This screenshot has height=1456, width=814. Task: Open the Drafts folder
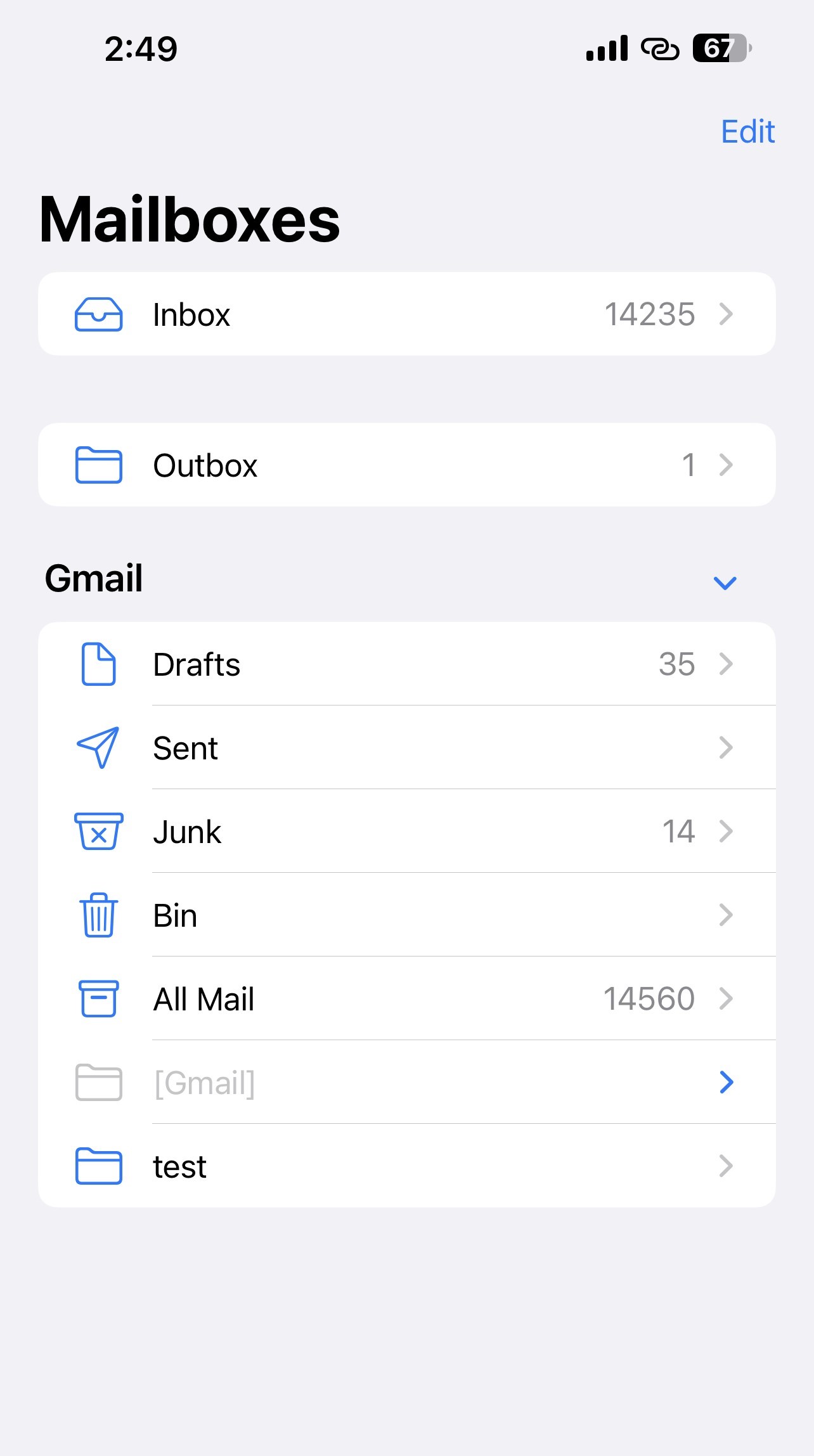pyautogui.click(x=406, y=664)
